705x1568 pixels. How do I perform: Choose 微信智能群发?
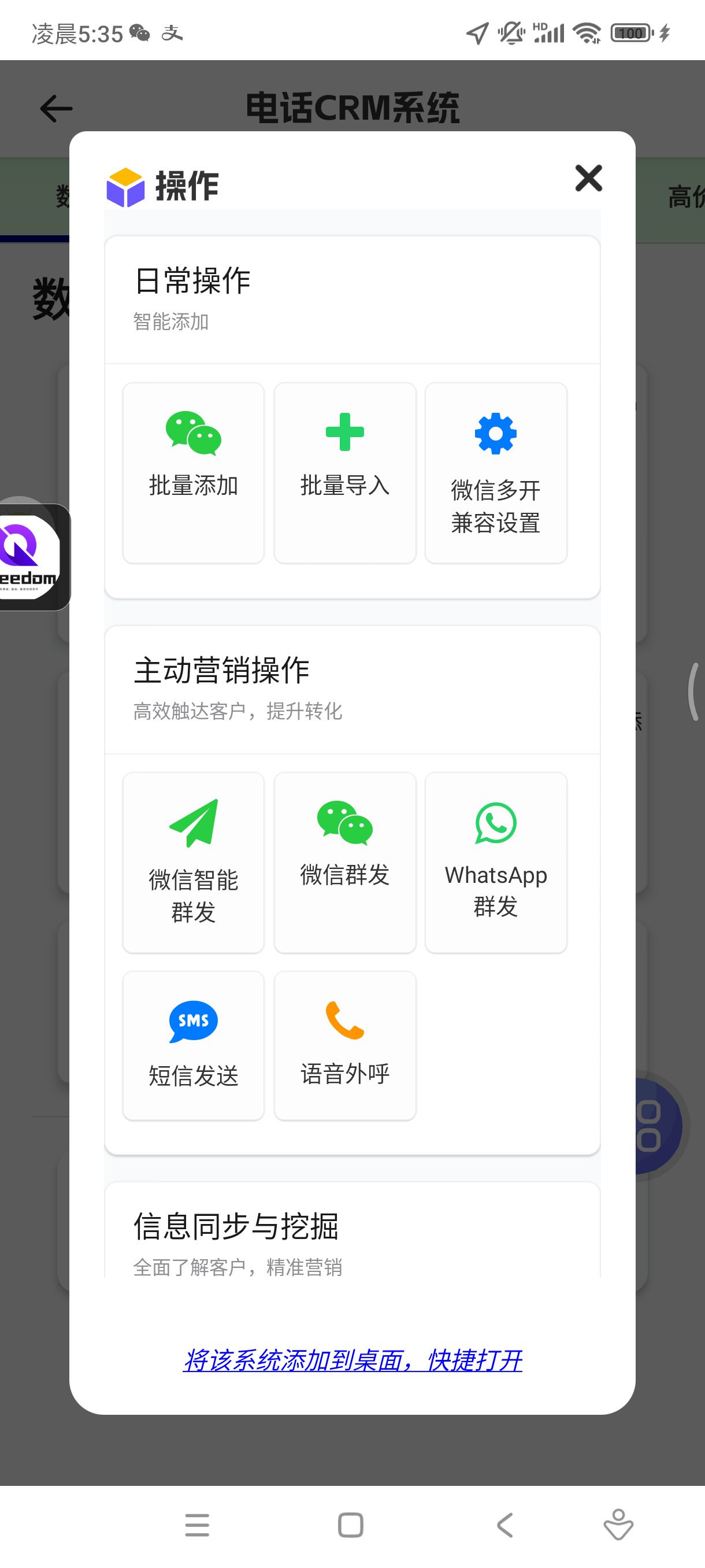194,862
